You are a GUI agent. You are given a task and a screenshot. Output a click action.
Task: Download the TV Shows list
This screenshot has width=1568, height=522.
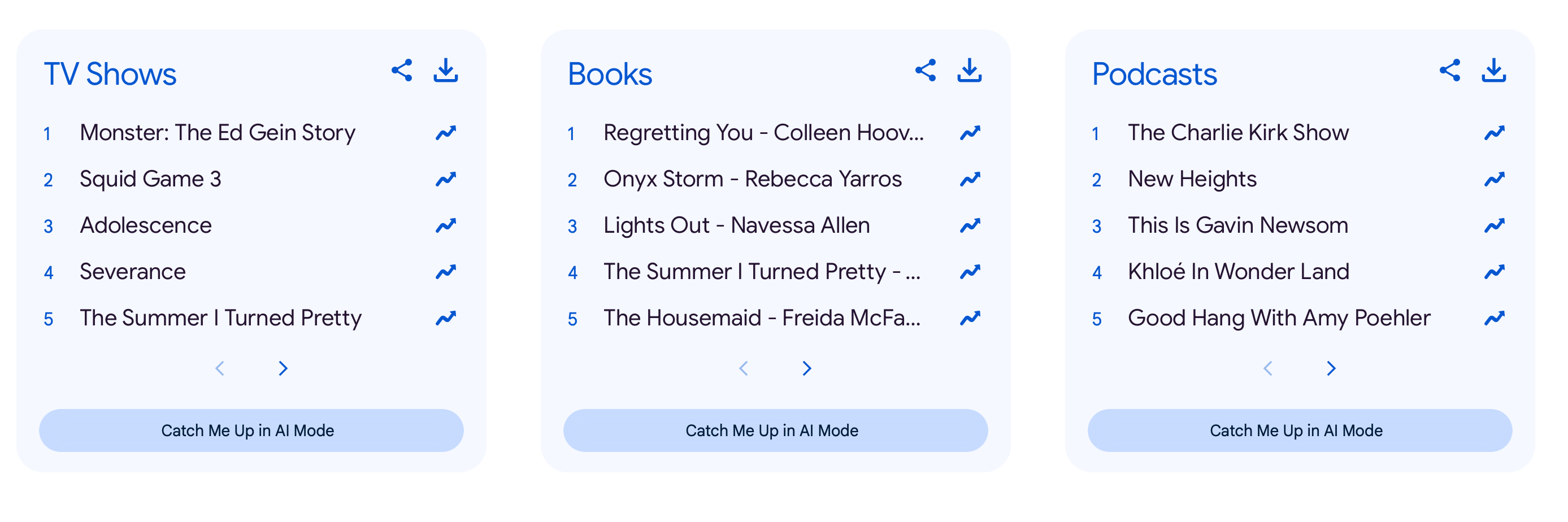click(x=446, y=71)
